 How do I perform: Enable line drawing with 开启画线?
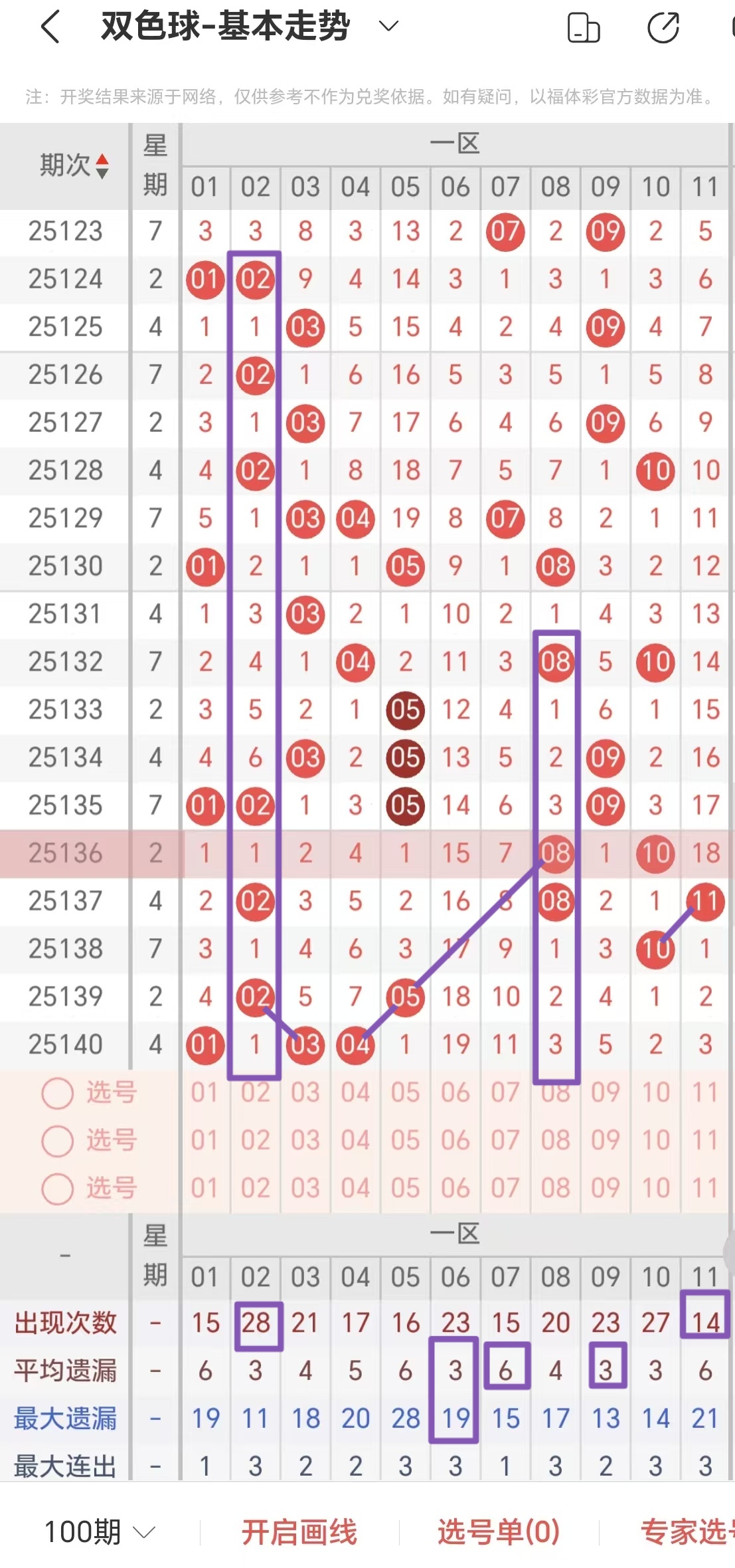[299, 1531]
